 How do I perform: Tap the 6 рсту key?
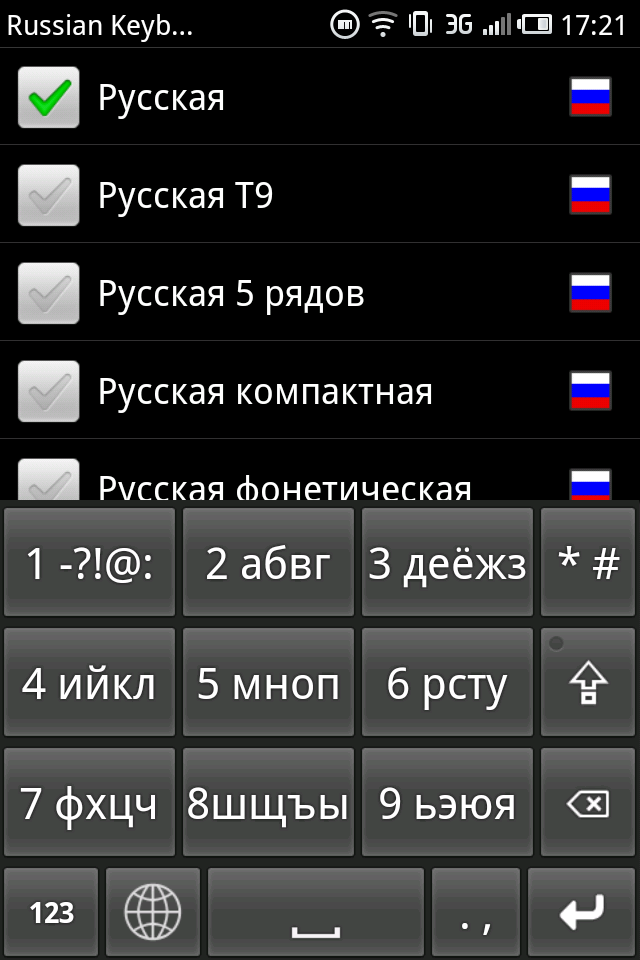click(x=447, y=683)
